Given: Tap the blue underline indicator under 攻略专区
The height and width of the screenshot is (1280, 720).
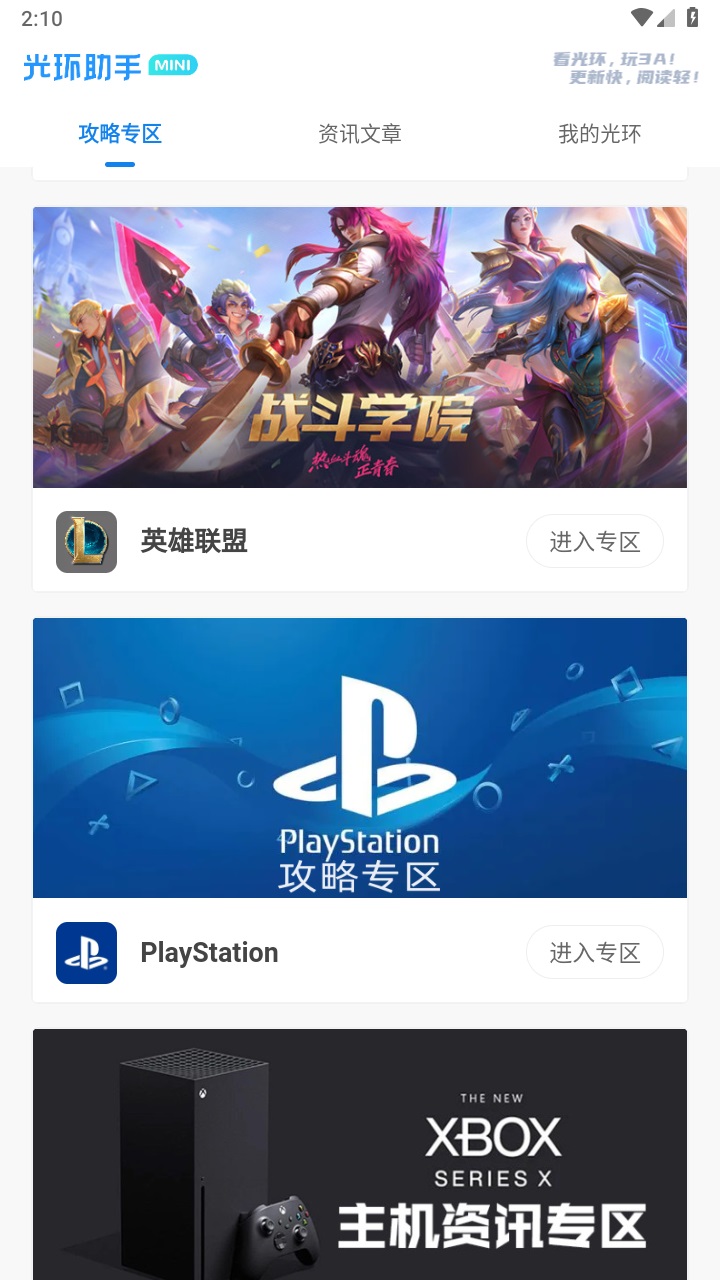Looking at the screenshot, I should (x=120, y=162).
